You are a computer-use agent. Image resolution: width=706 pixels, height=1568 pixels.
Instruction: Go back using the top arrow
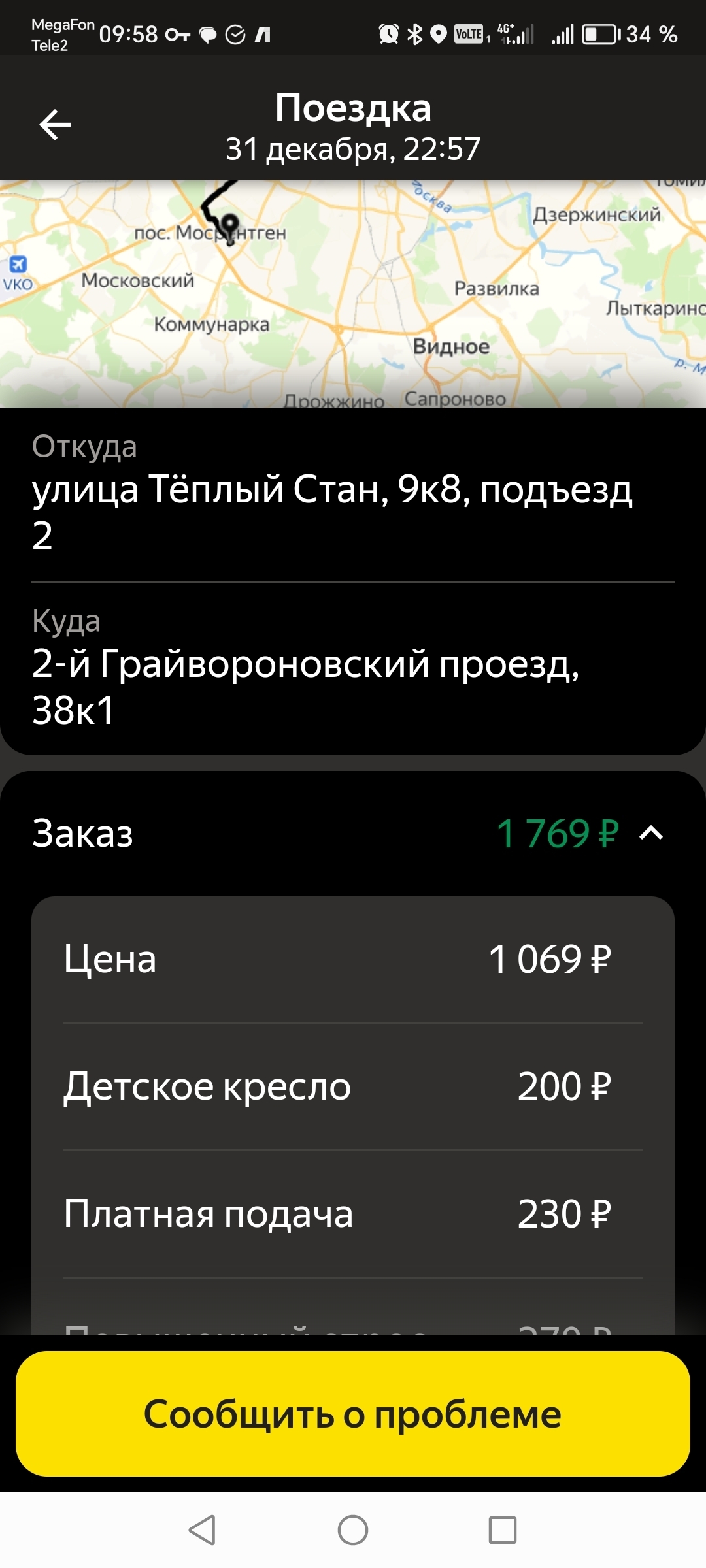coord(55,125)
